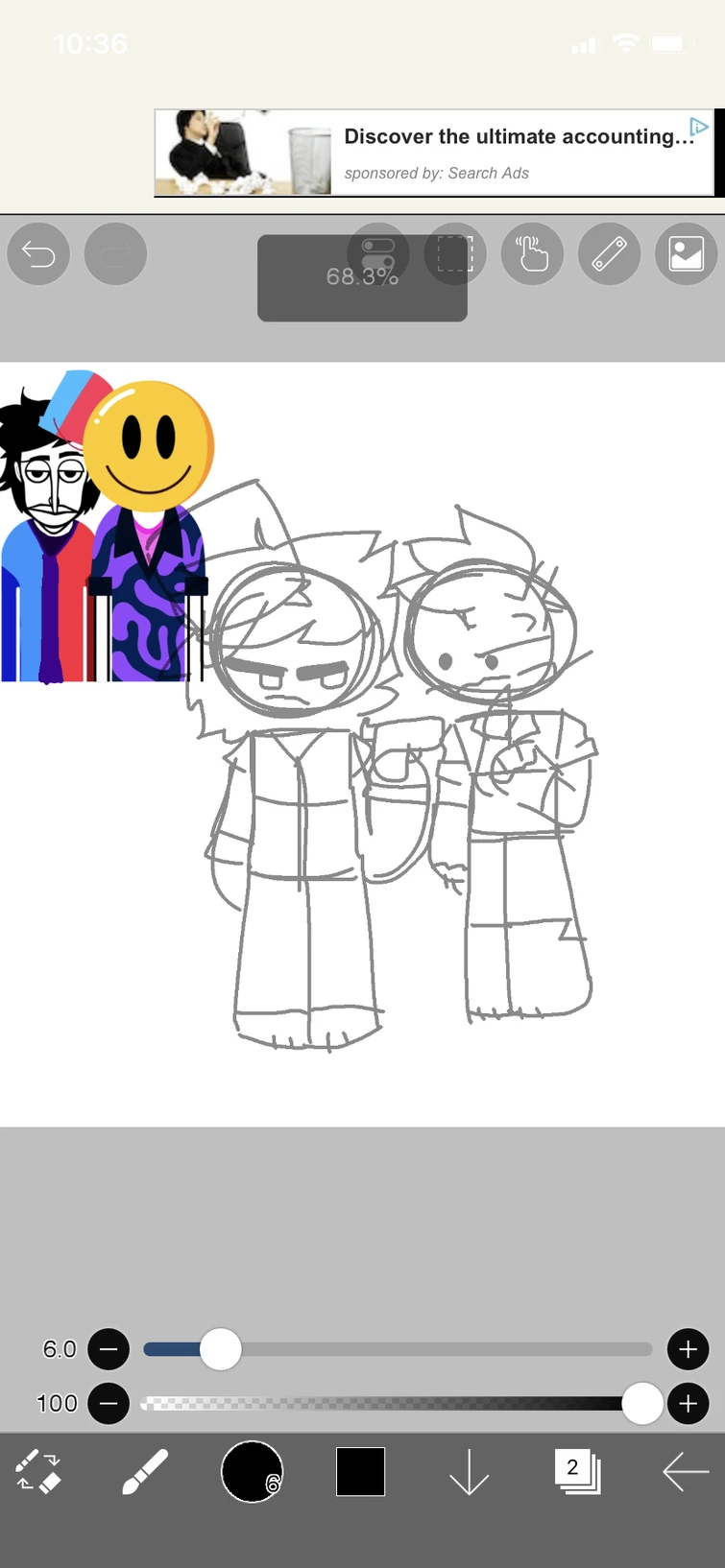Open the material image import tool
The width and height of the screenshot is (725, 1568).
click(x=686, y=253)
